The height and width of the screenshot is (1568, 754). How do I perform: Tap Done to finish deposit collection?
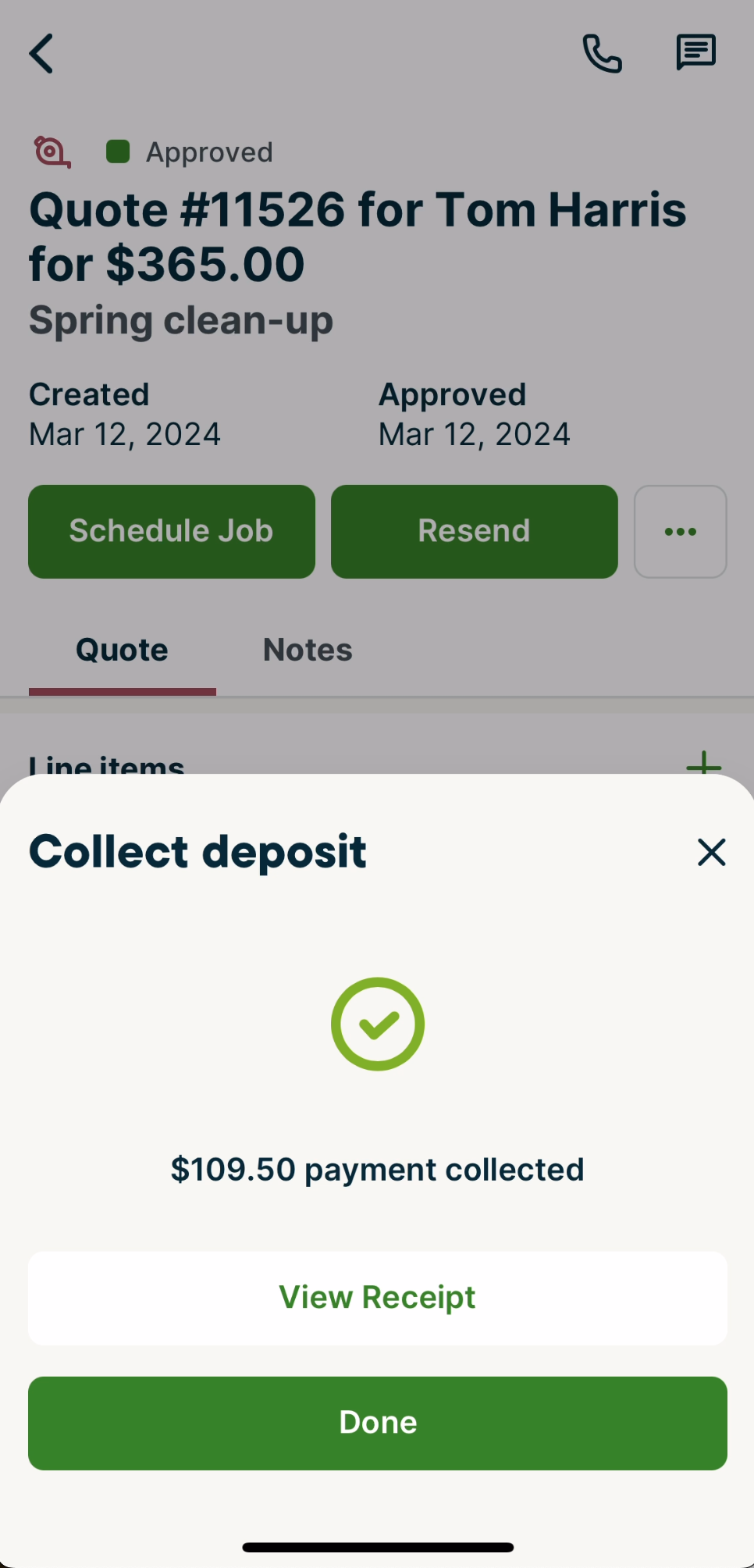[x=377, y=1423]
